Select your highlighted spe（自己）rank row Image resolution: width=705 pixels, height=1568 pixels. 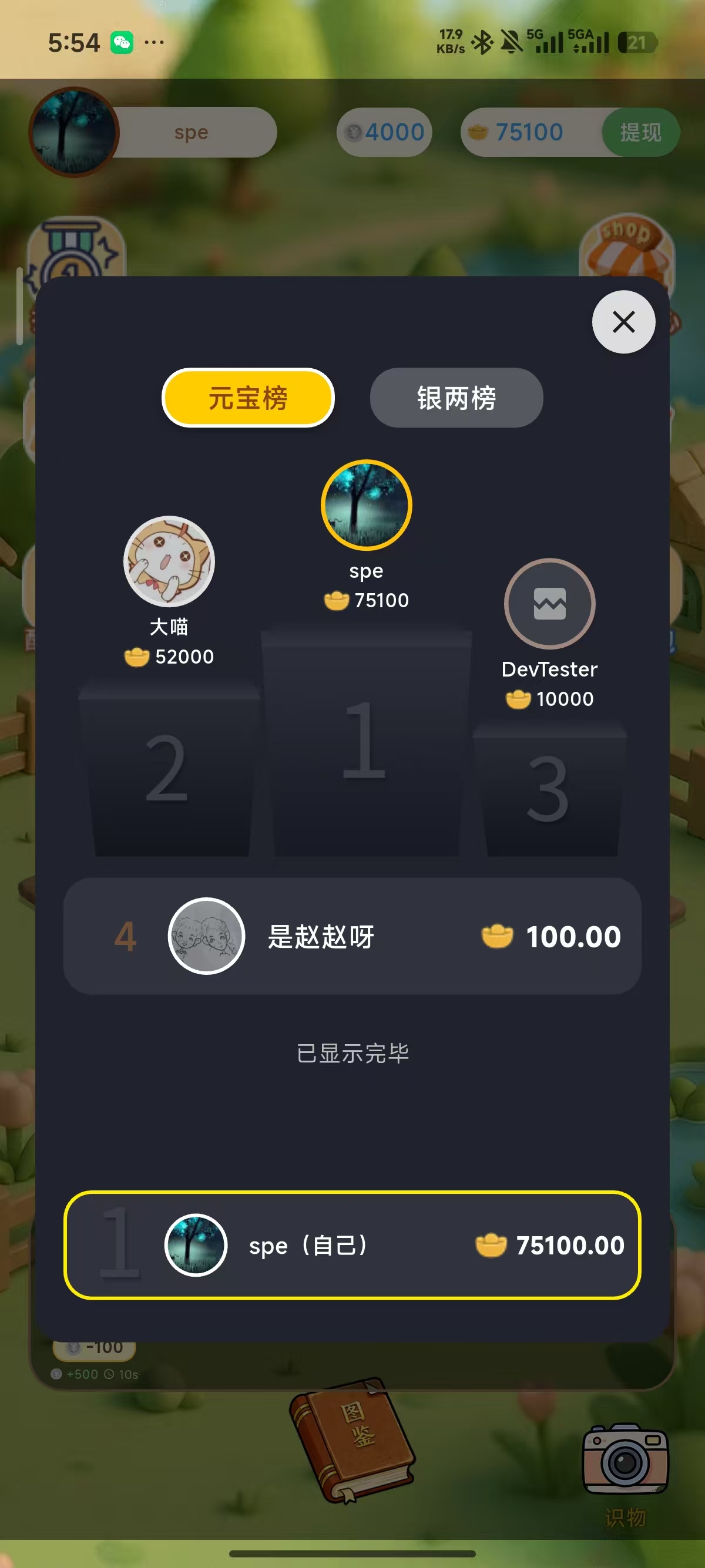click(352, 1246)
